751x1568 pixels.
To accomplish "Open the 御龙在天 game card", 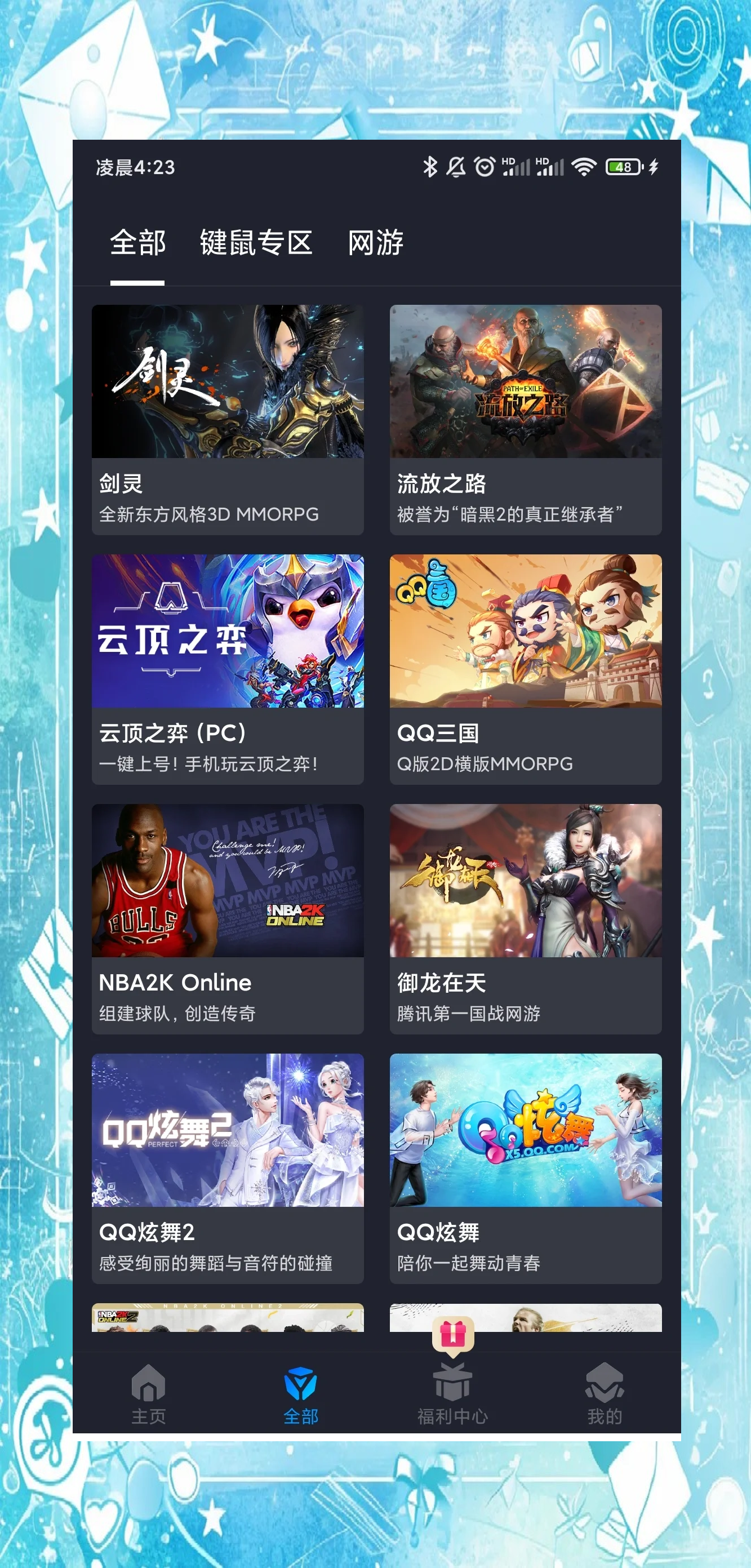I will click(525, 918).
